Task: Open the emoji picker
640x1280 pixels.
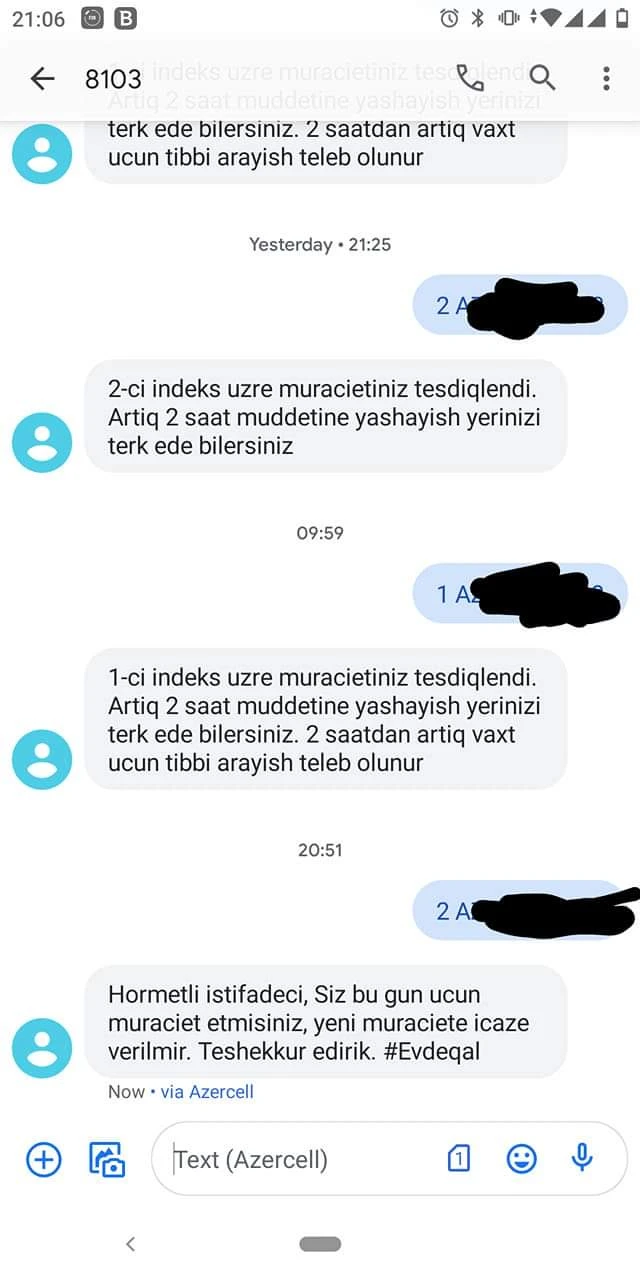Action: (521, 1159)
